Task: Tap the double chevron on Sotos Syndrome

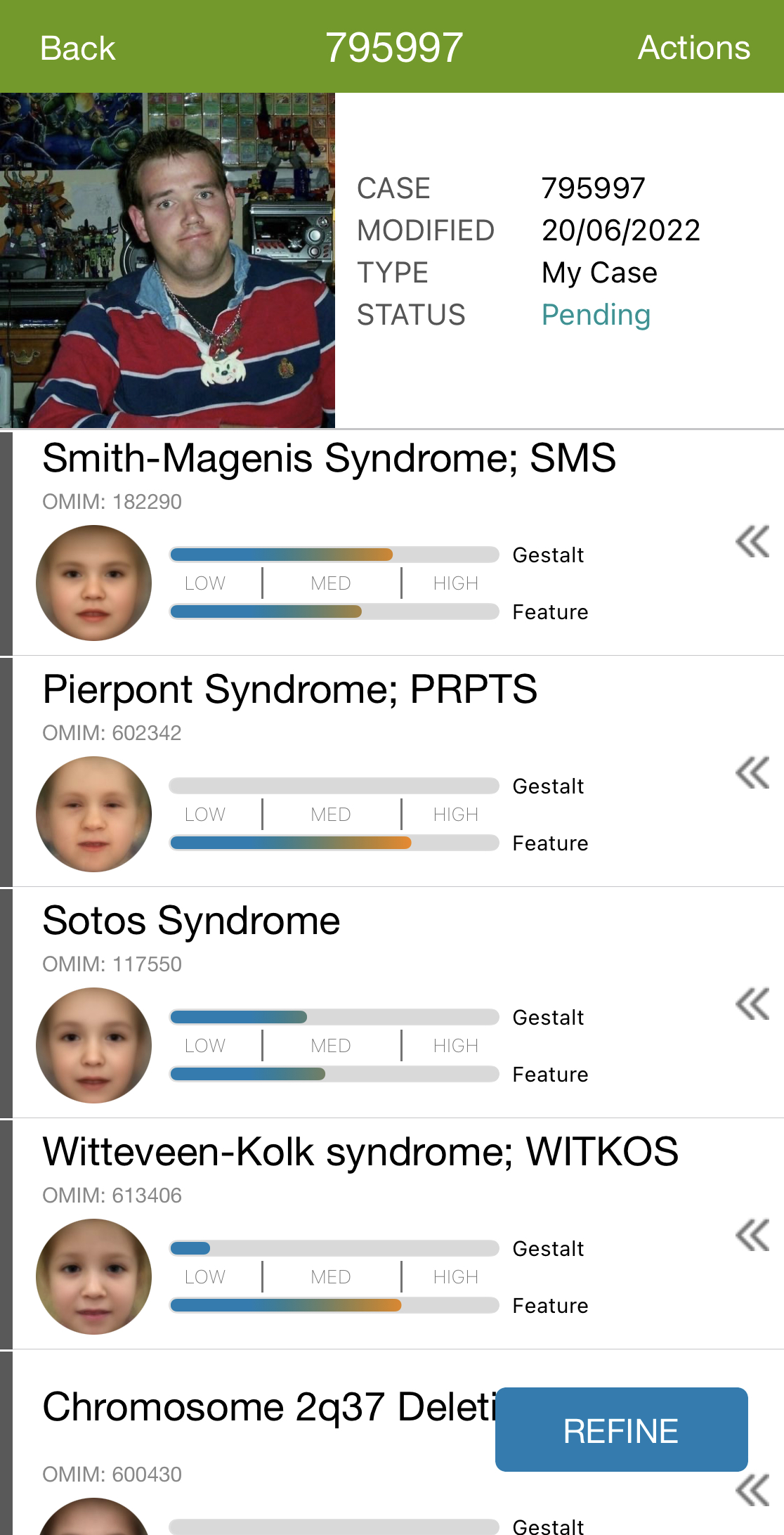Action: click(x=752, y=1004)
